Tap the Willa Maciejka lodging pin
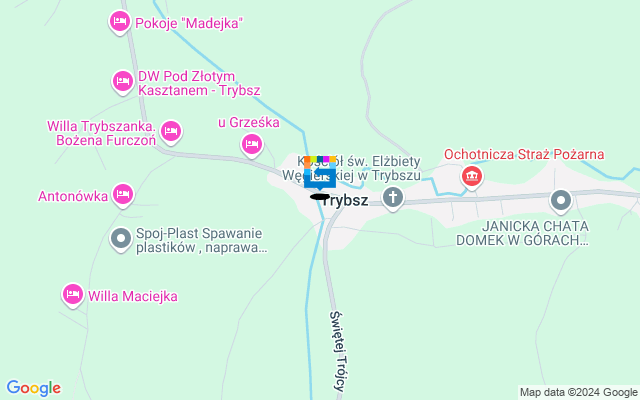This screenshot has height=400, width=640. tap(72, 294)
